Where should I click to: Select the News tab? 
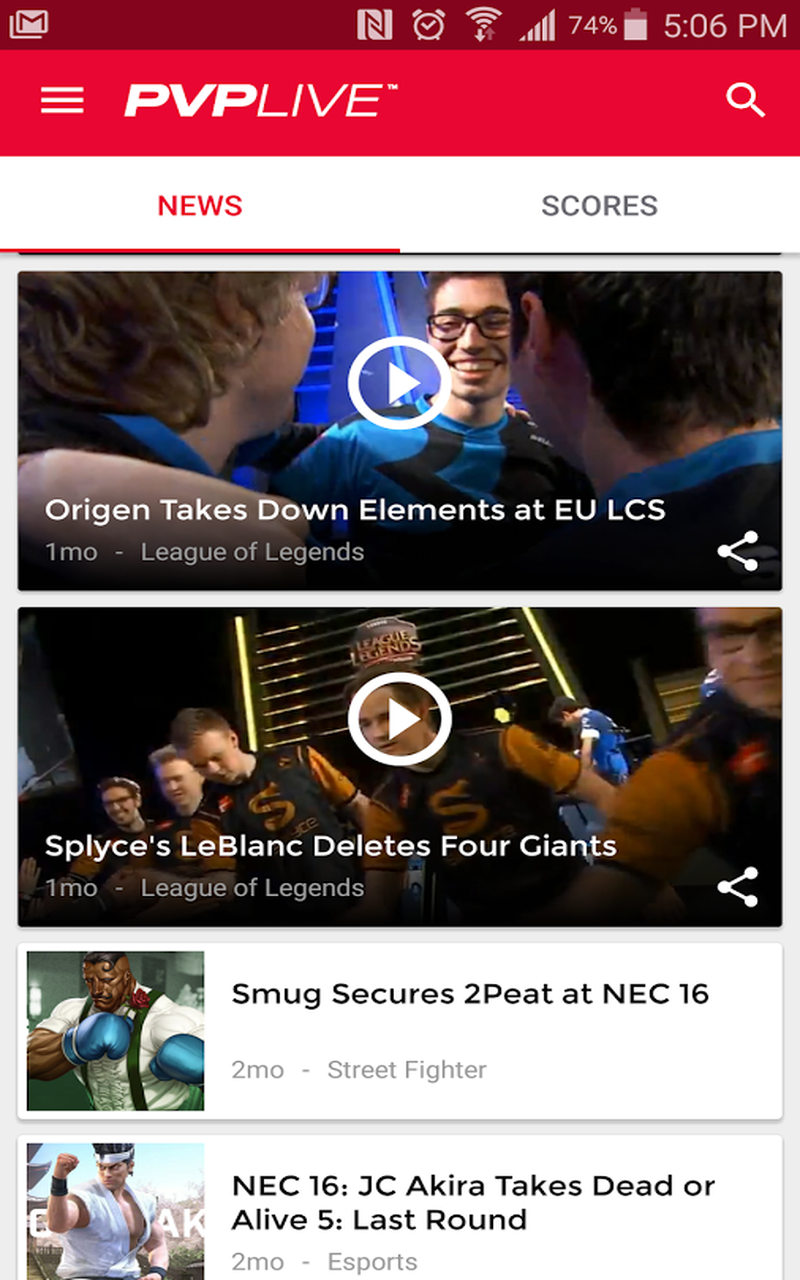[x=200, y=206]
